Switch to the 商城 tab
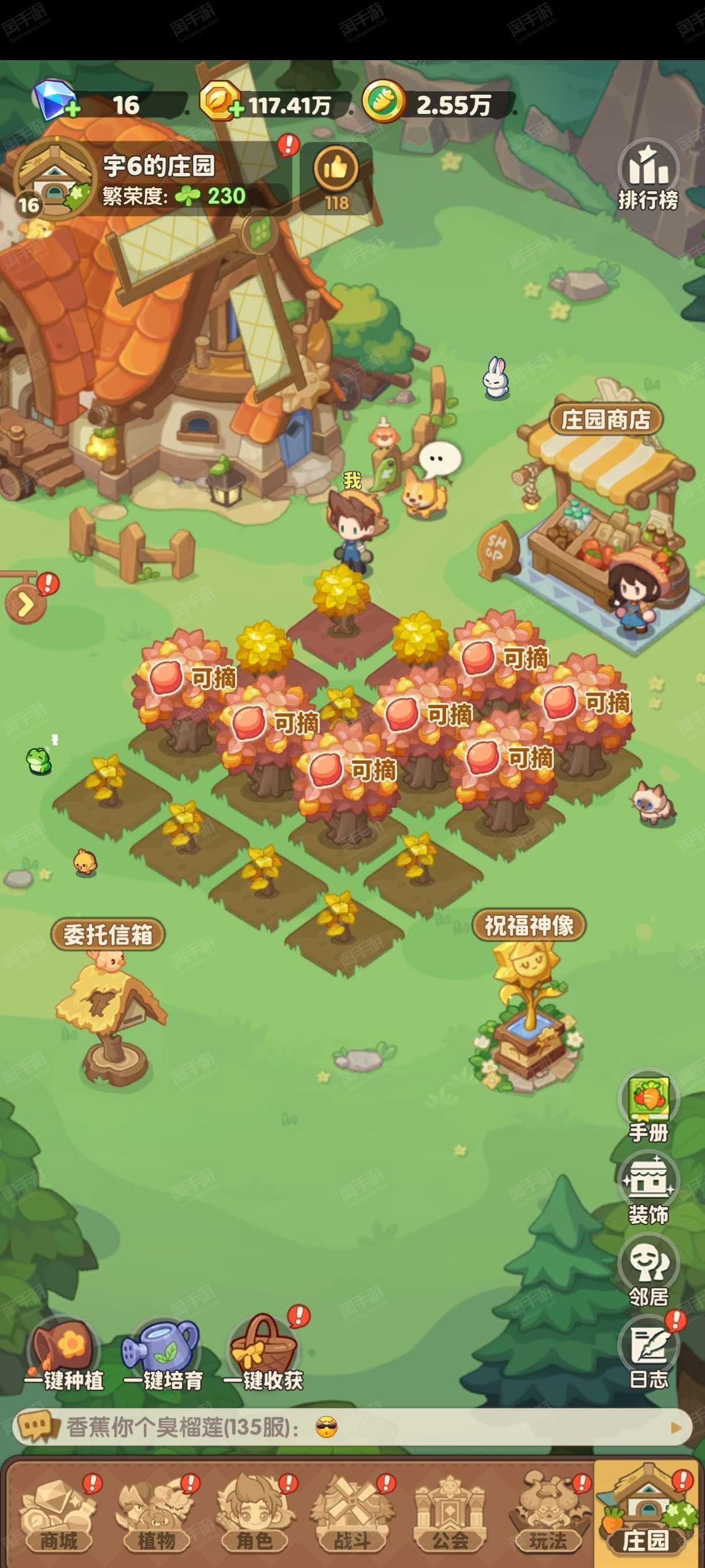 tap(59, 1514)
